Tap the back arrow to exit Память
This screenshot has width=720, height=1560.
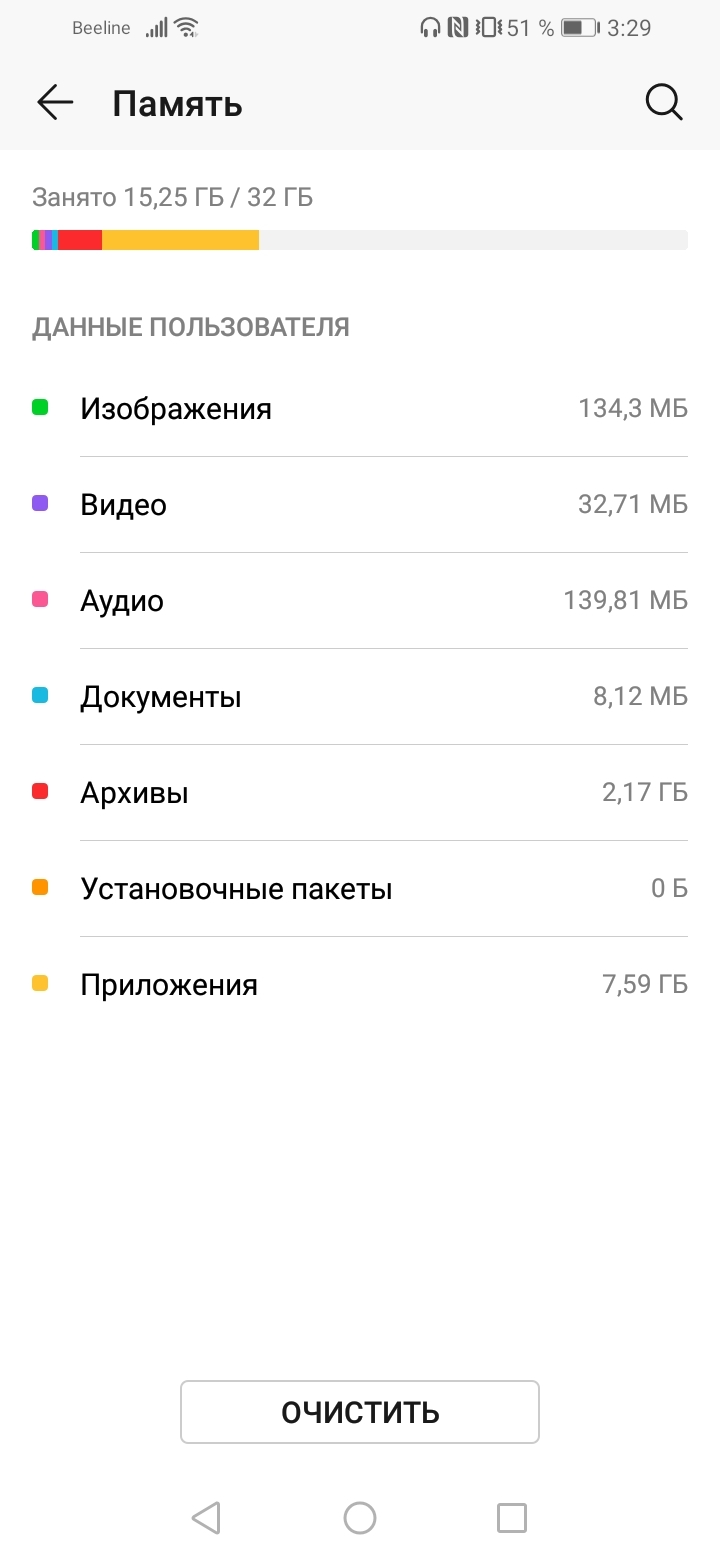click(x=55, y=101)
